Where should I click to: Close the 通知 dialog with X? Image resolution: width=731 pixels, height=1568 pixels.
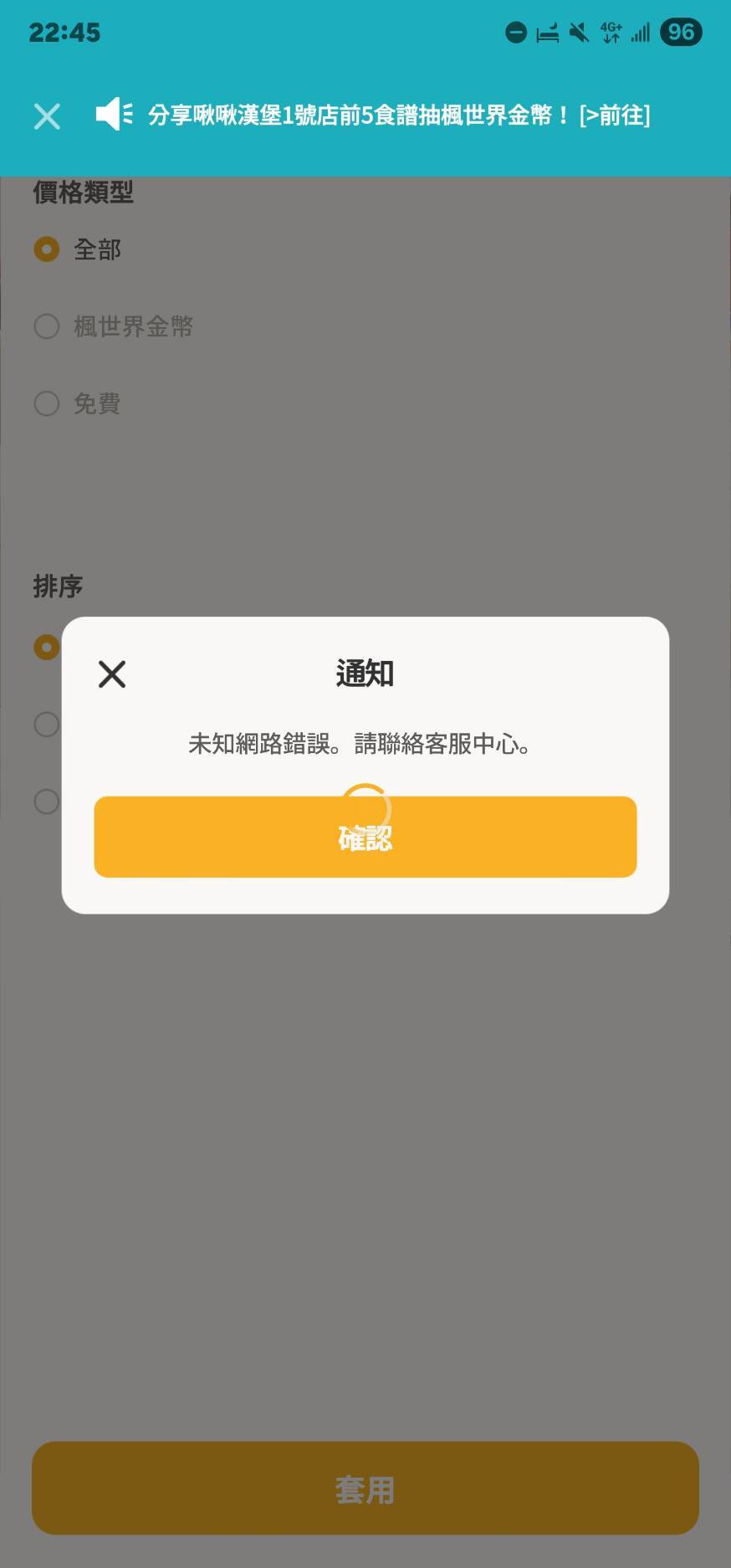112,674
